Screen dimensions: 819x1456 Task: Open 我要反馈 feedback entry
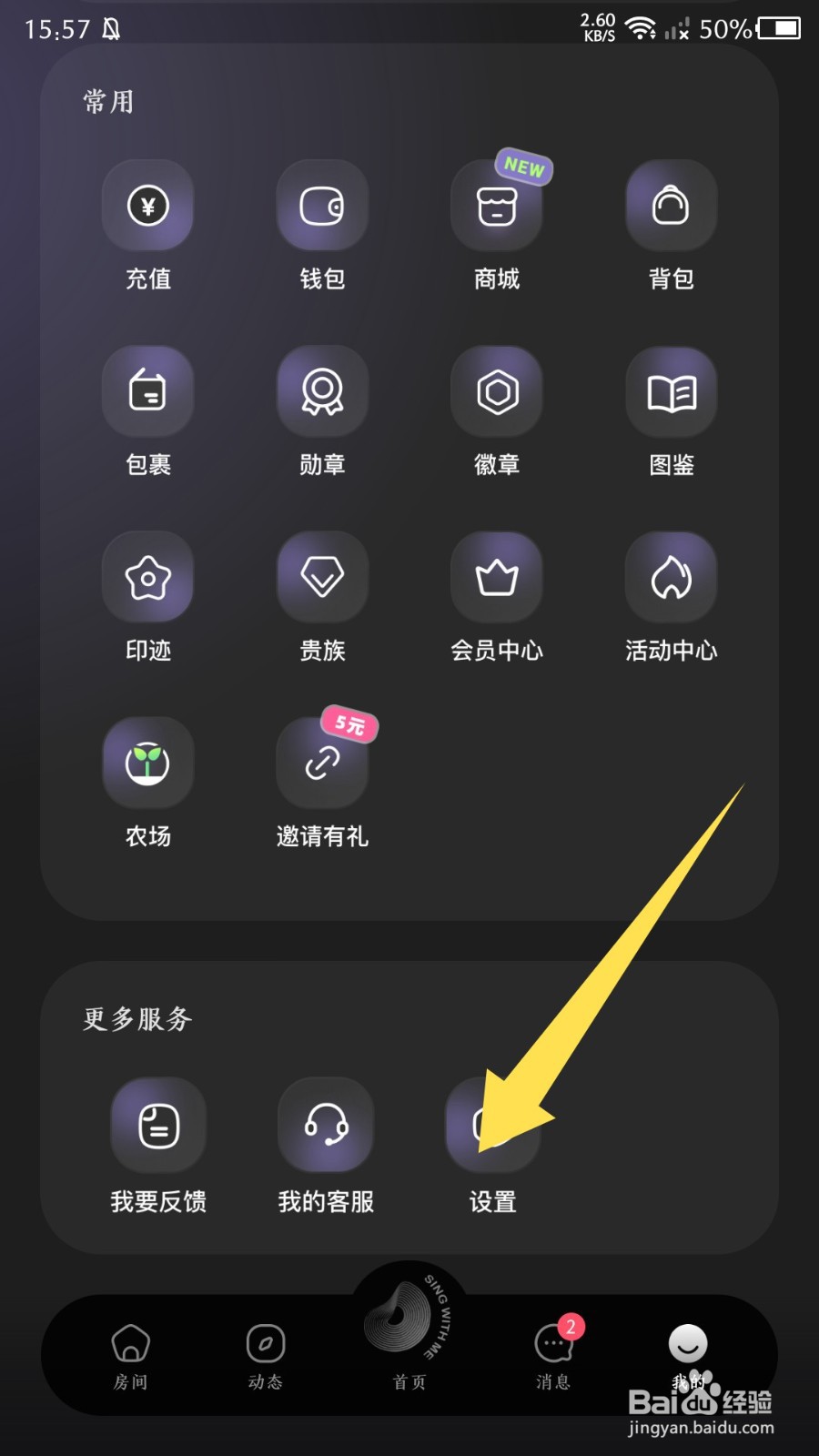tap(158, 1127)
